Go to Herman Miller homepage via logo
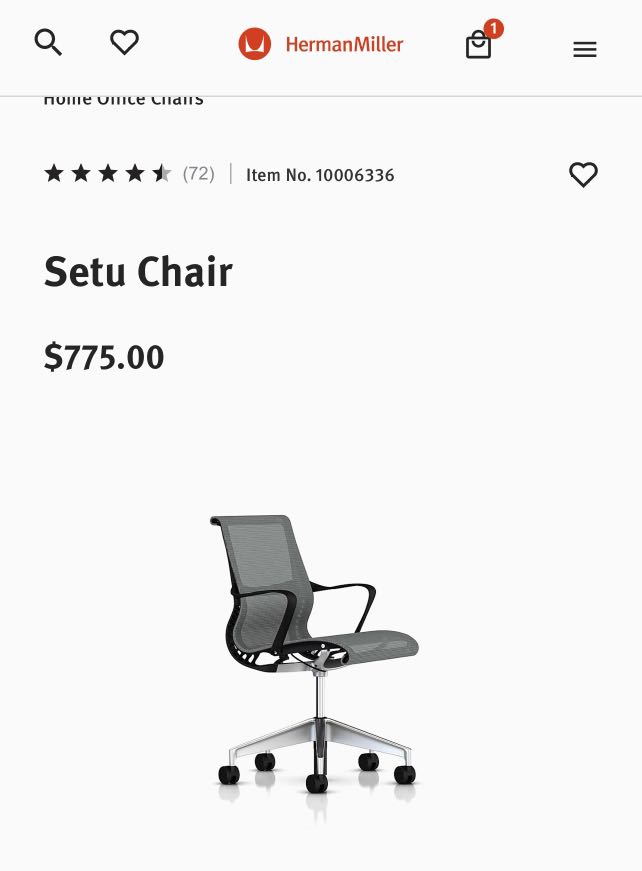Screen dimensions: 642x871 321,44
